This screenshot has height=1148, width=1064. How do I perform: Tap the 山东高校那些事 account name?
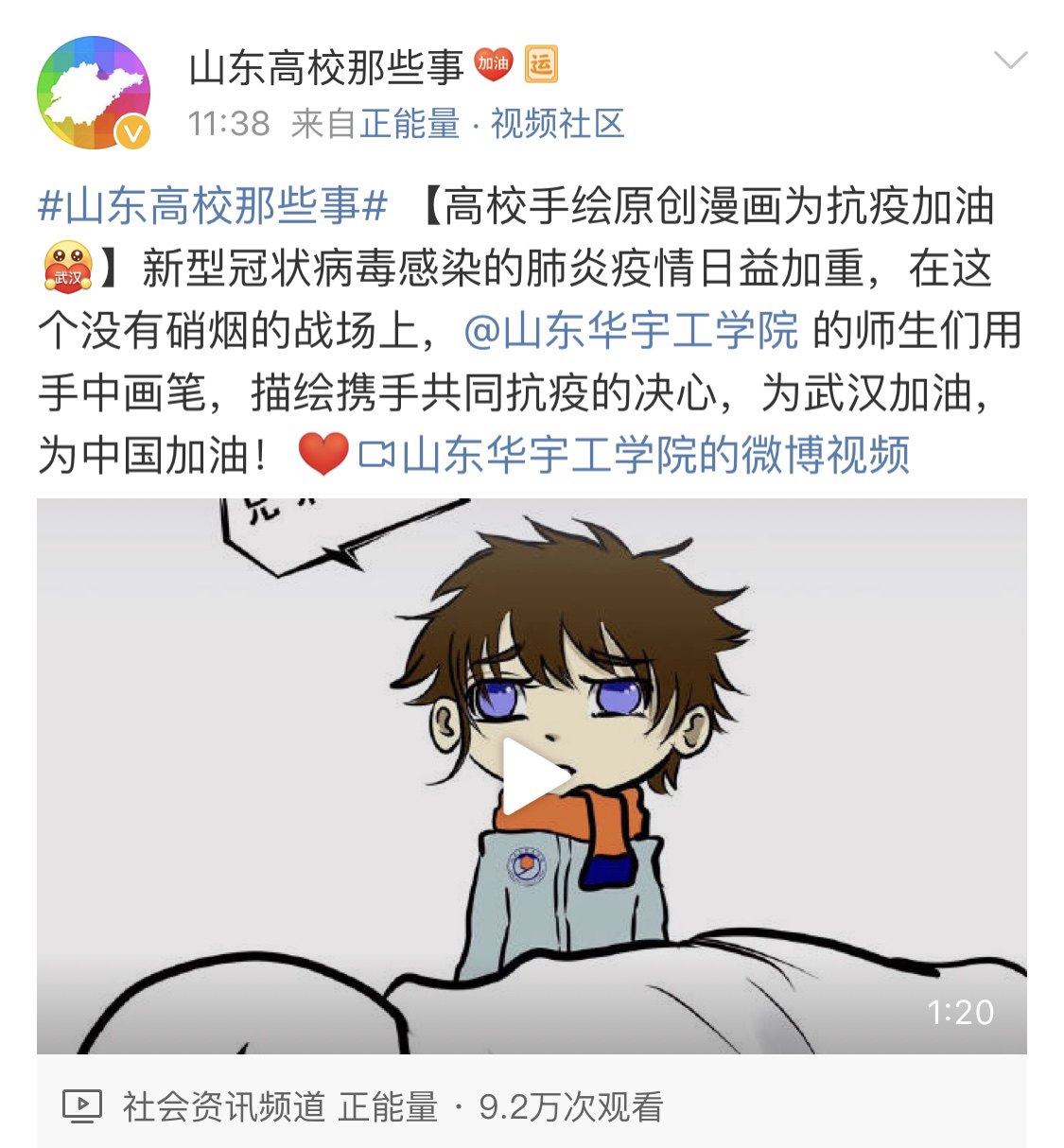pos(325,67)
